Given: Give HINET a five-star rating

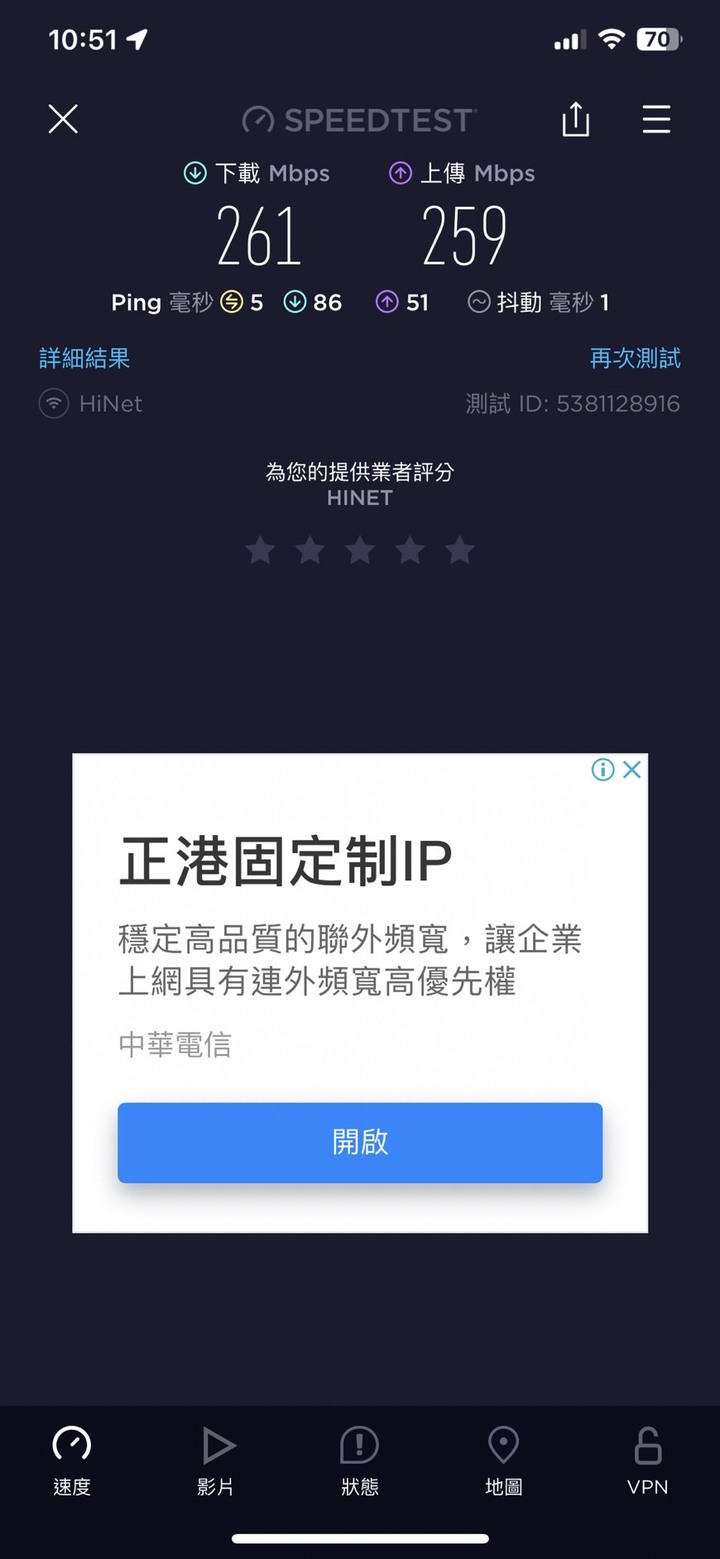Looking at the screenshot, I should [x=459, y=549].
